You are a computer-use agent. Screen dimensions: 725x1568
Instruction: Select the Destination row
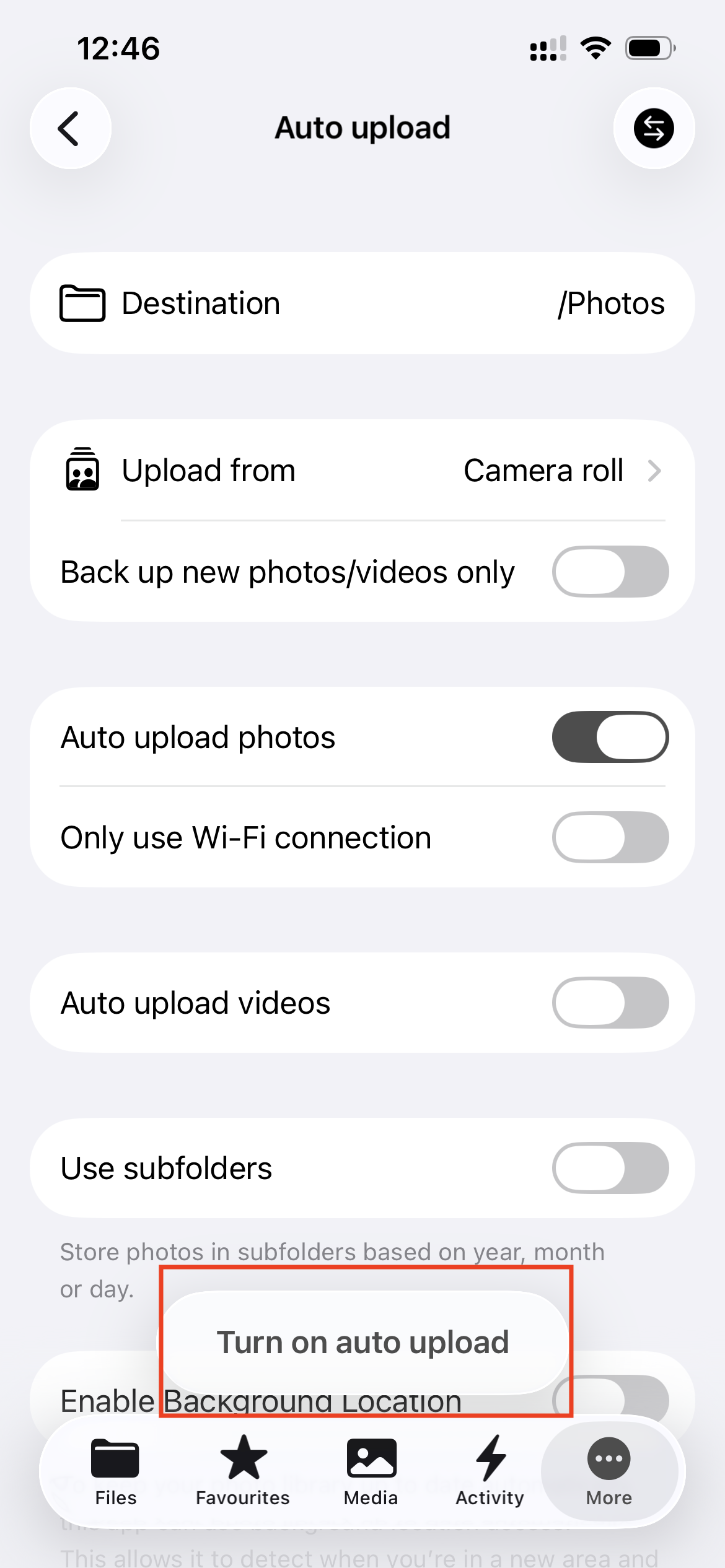pos(248,303)
